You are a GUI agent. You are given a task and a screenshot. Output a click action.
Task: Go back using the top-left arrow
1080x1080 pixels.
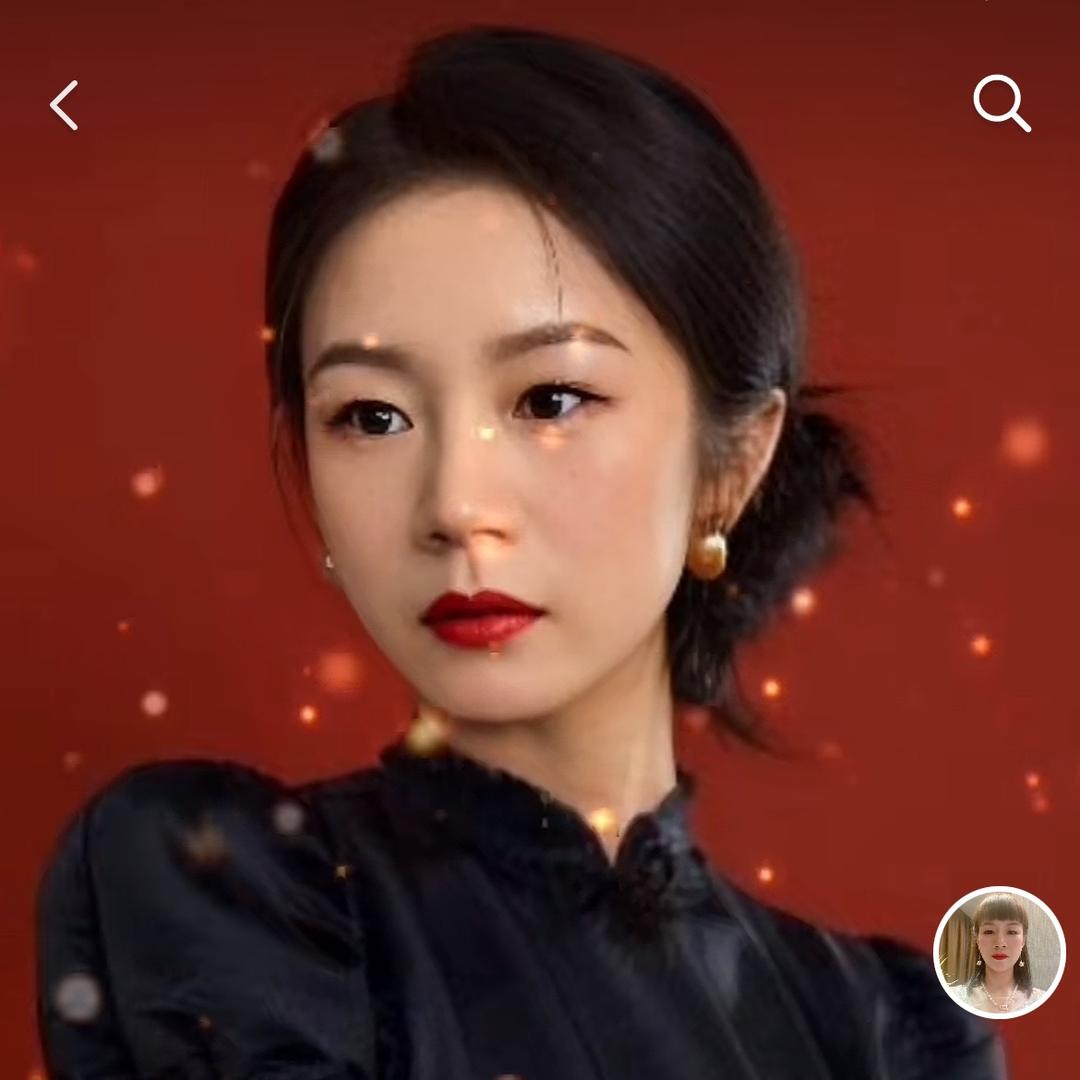(x=64, y=105)
